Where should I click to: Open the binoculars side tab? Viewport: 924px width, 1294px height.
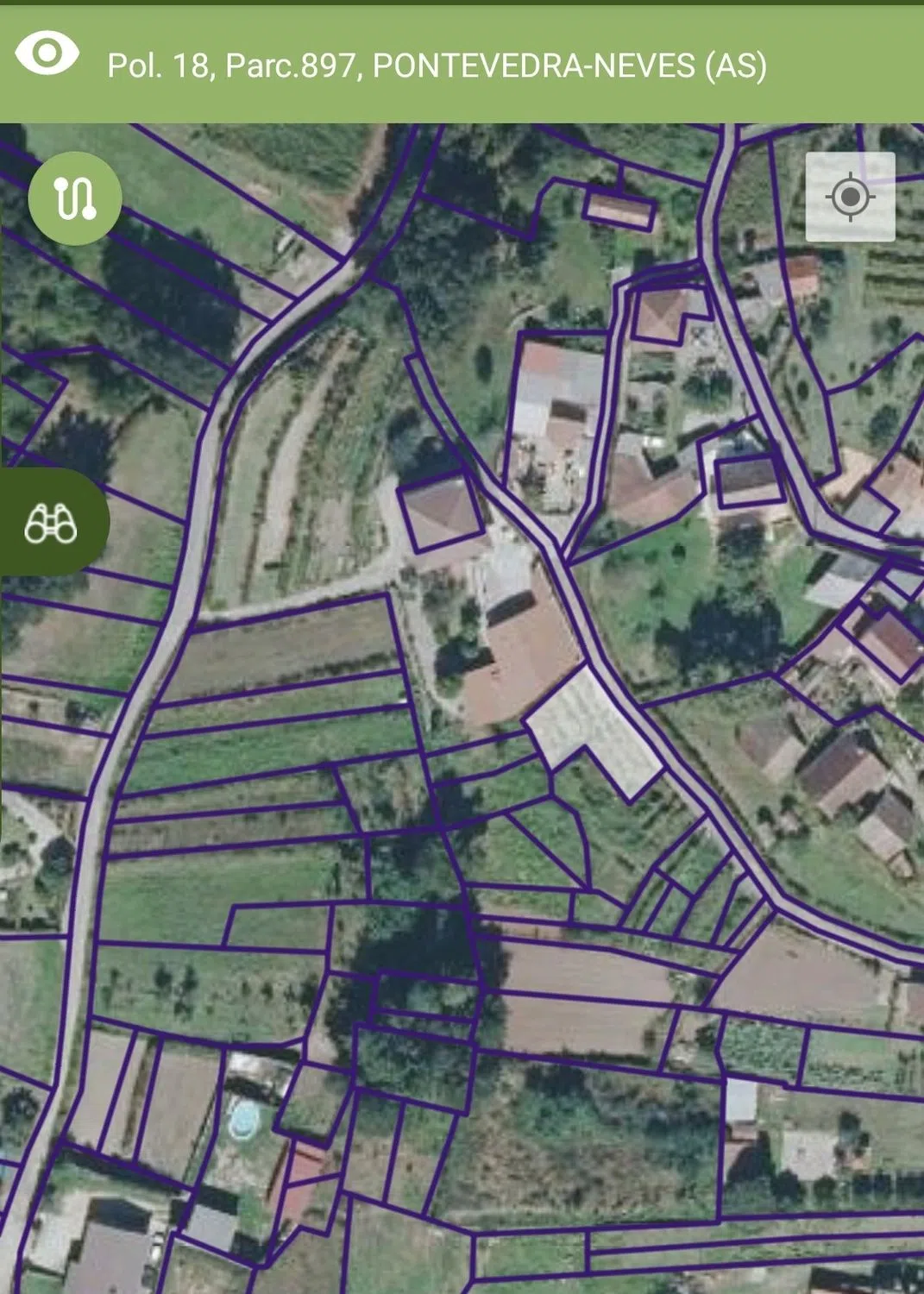(52, 523)
